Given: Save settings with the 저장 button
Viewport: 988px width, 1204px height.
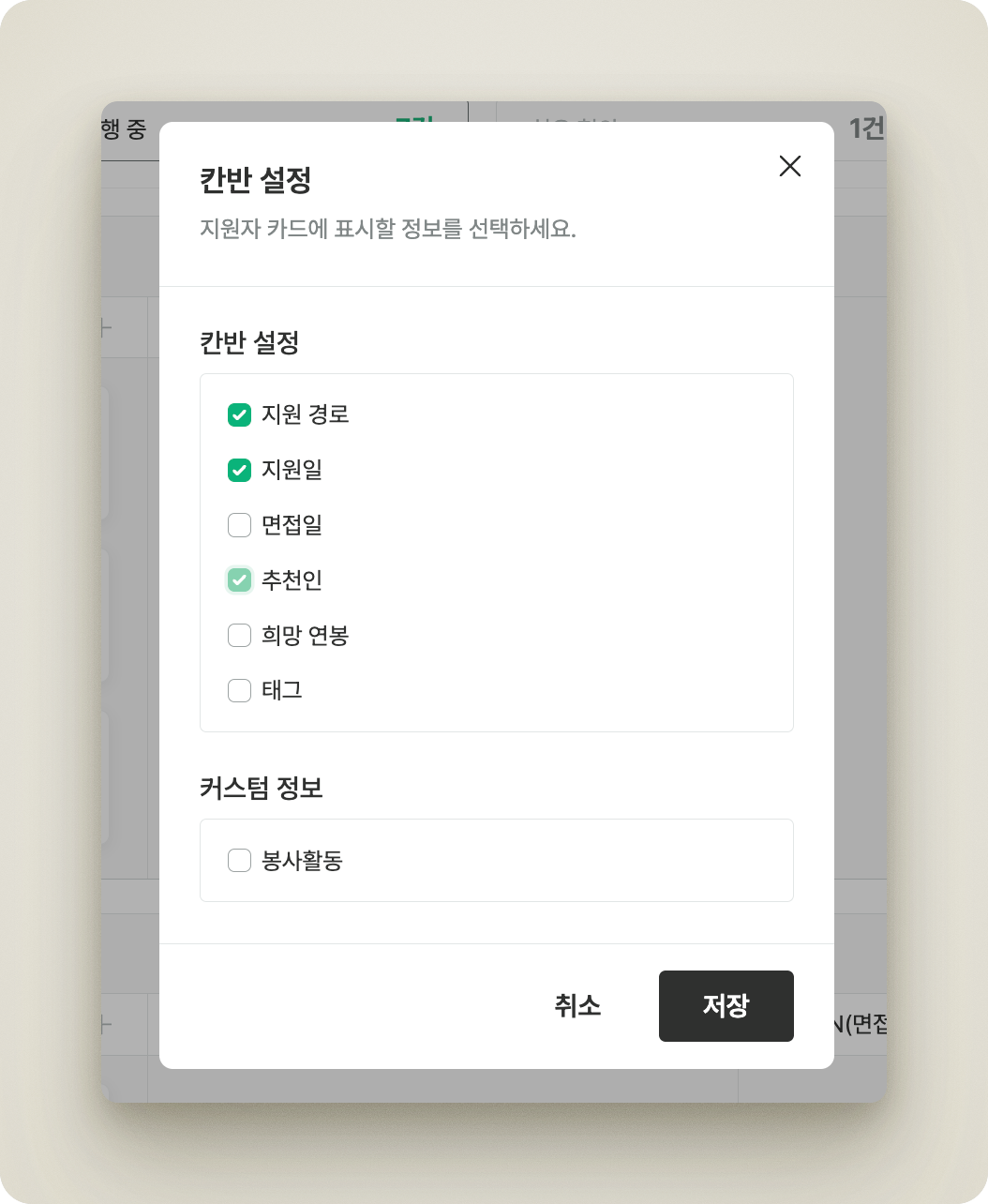Looking at the screenshot, I should tap(726, 1006).
